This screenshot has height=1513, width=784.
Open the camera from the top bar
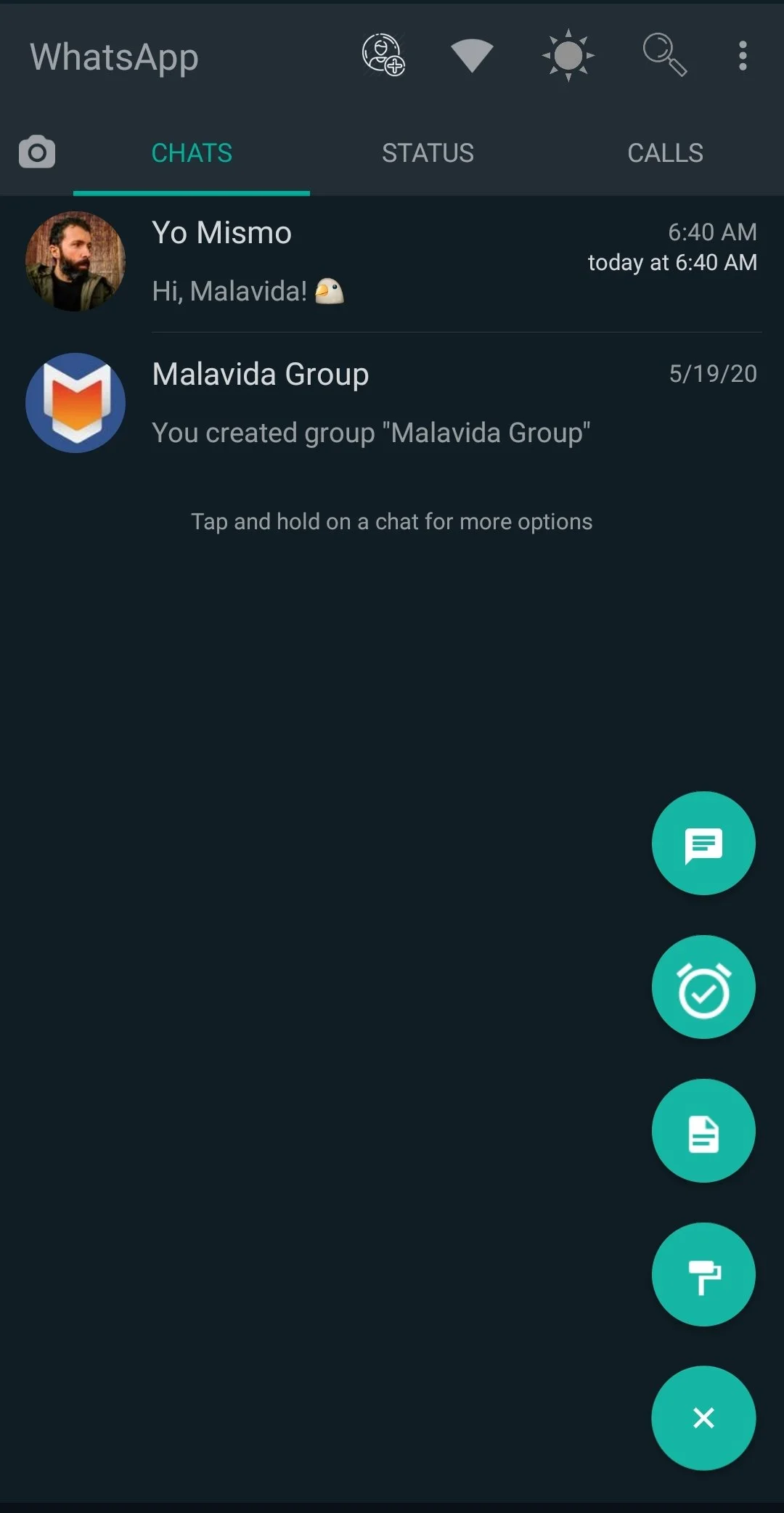[x=36, y=151]
